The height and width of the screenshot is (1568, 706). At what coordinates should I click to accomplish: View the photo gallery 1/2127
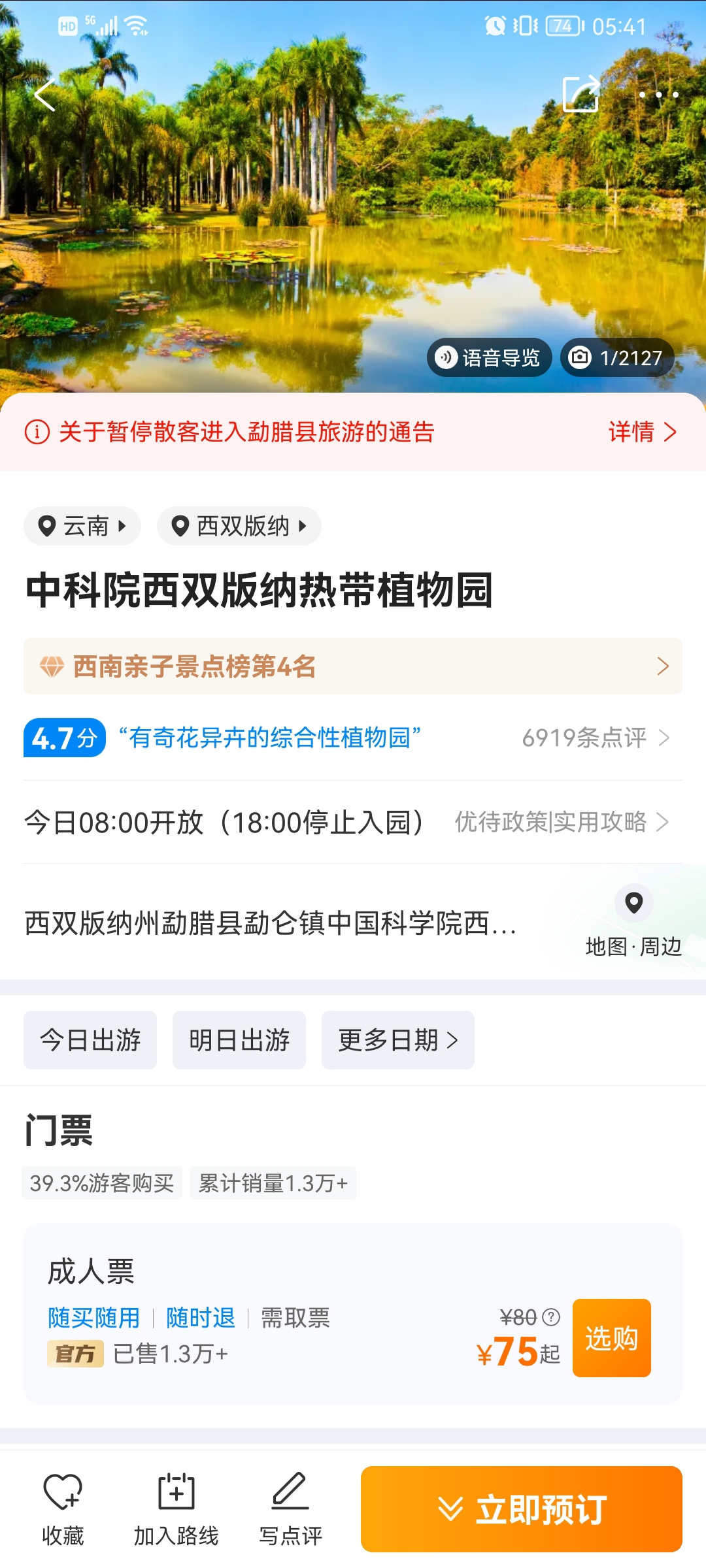click(x=617, y=358)
